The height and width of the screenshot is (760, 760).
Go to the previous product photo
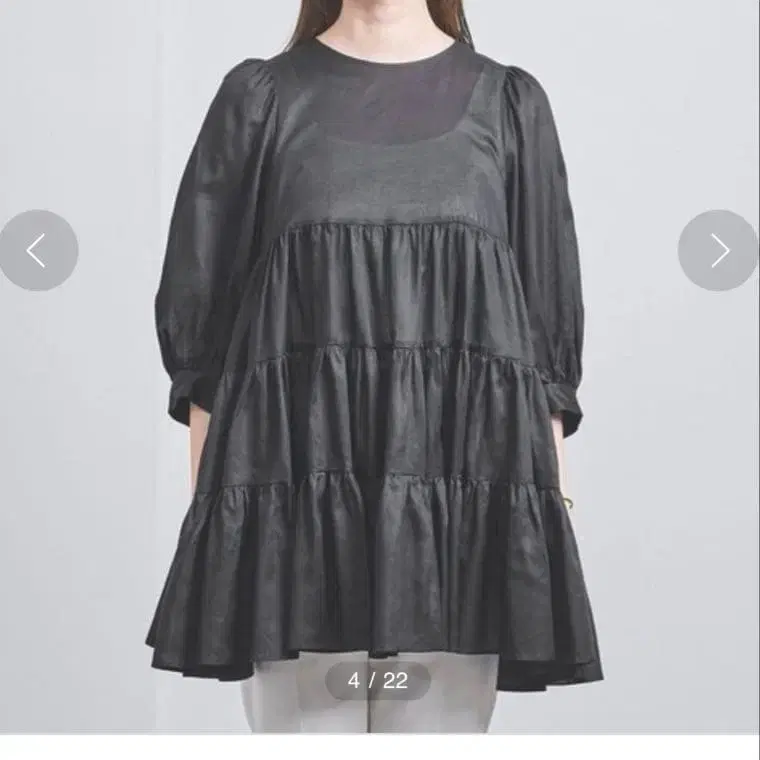coord(38,250)
